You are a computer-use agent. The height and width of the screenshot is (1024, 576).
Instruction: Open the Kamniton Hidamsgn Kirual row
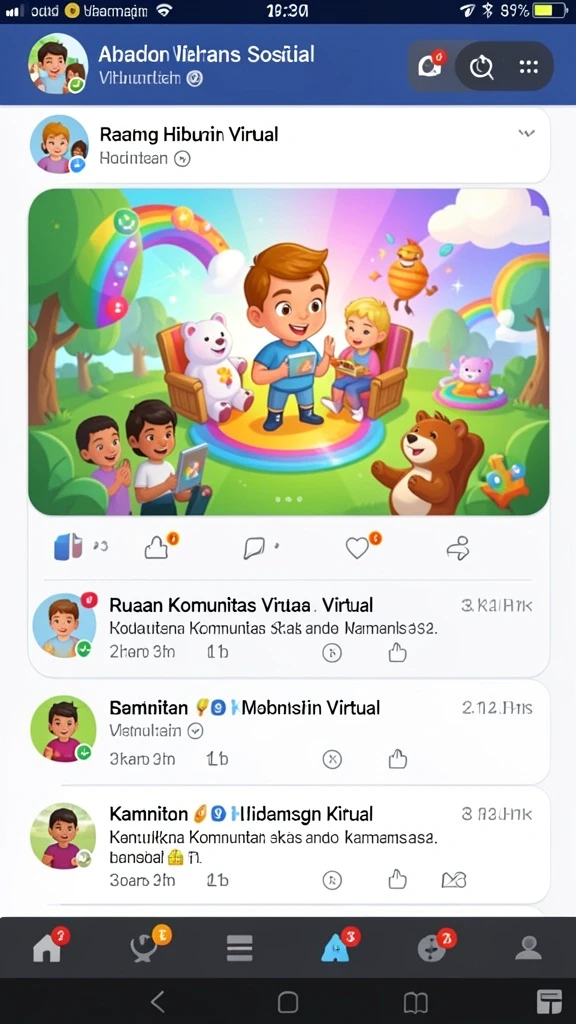coord(289,845)
